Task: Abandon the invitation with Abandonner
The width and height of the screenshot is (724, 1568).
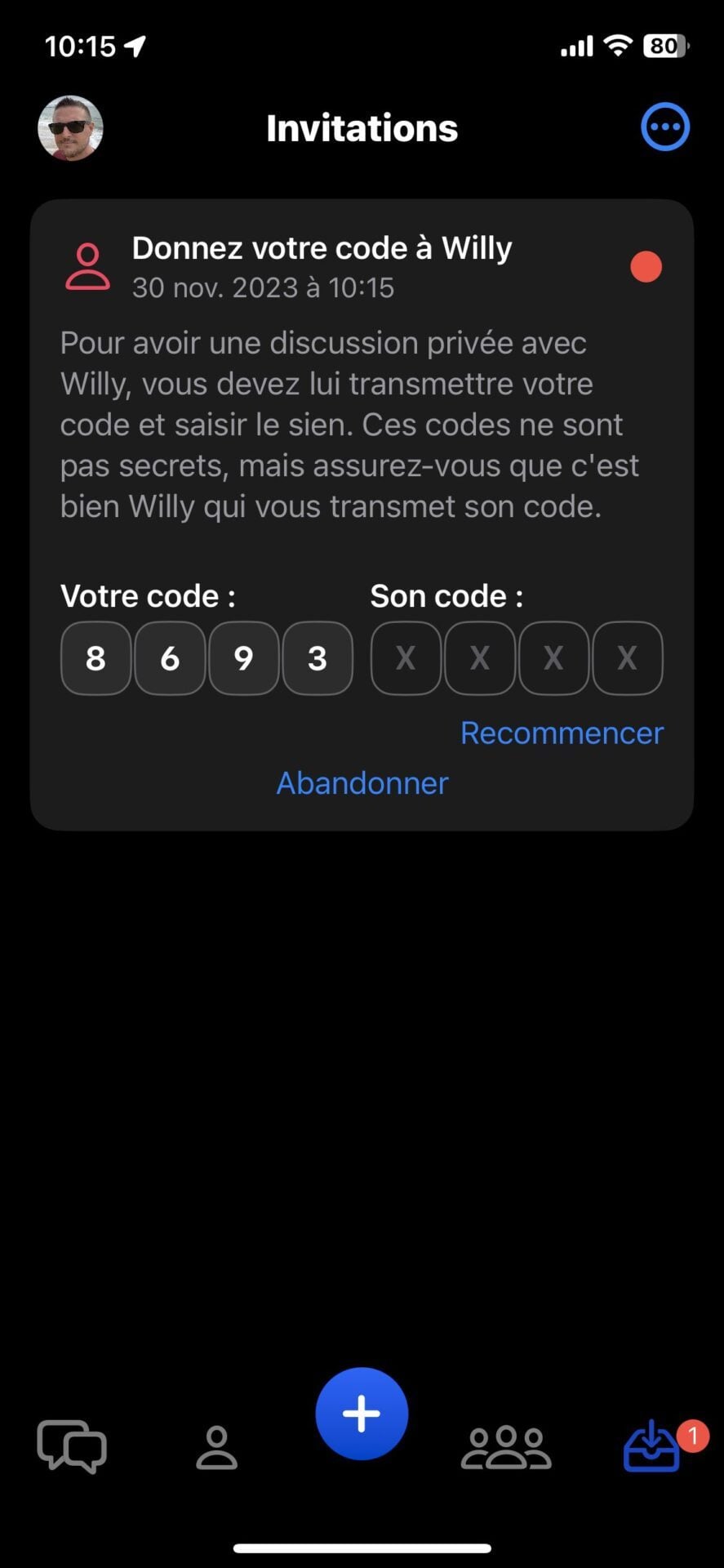Action: pyautogui.click(x=362, y=783)
